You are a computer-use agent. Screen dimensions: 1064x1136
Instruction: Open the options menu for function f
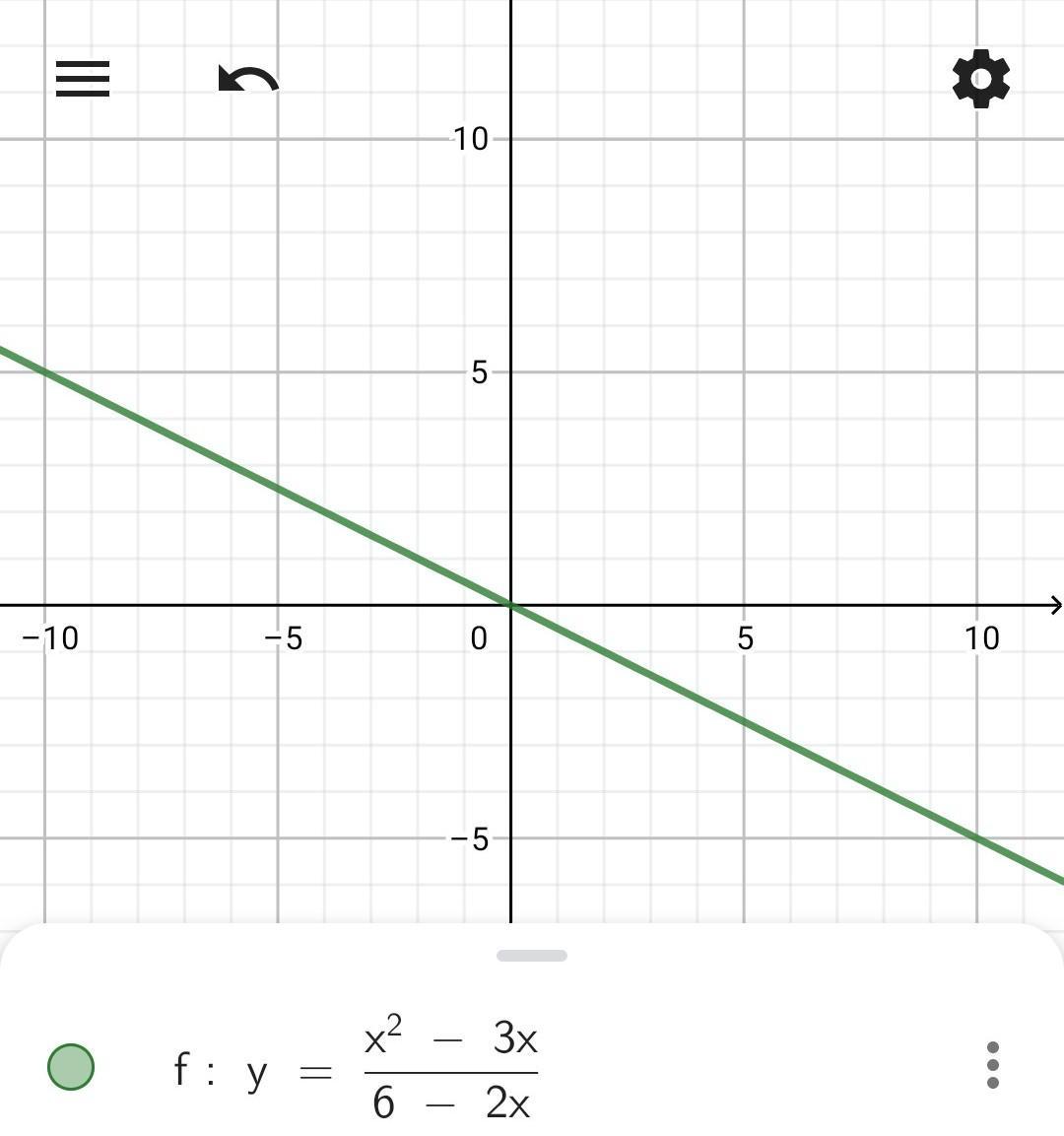992,1066
